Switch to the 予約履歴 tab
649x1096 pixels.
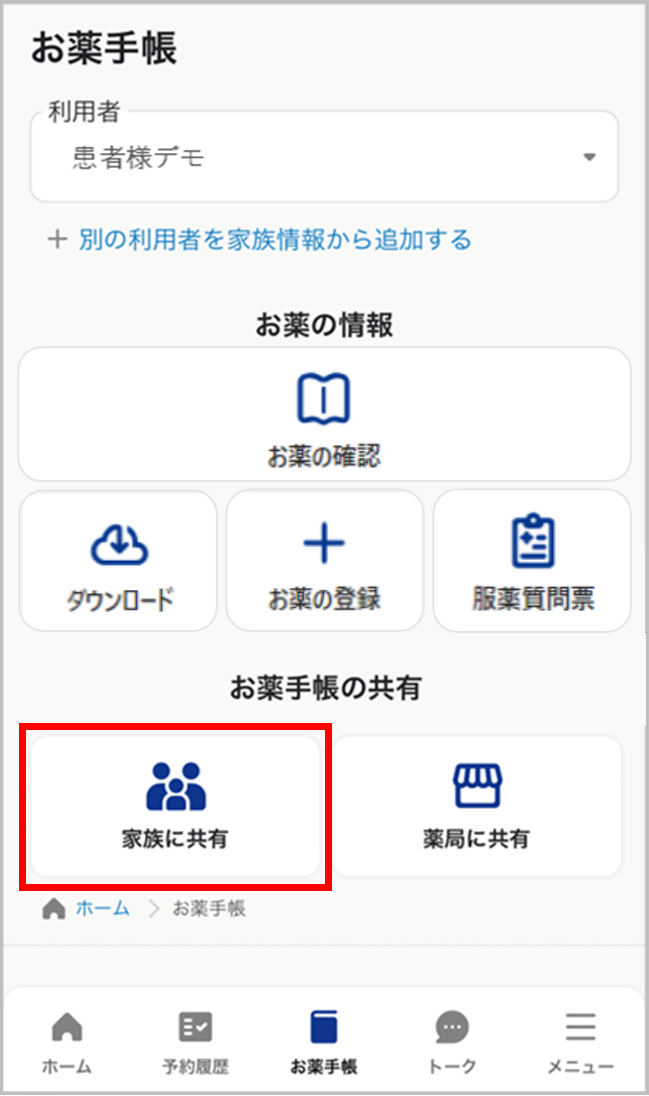coord(195,1042)
